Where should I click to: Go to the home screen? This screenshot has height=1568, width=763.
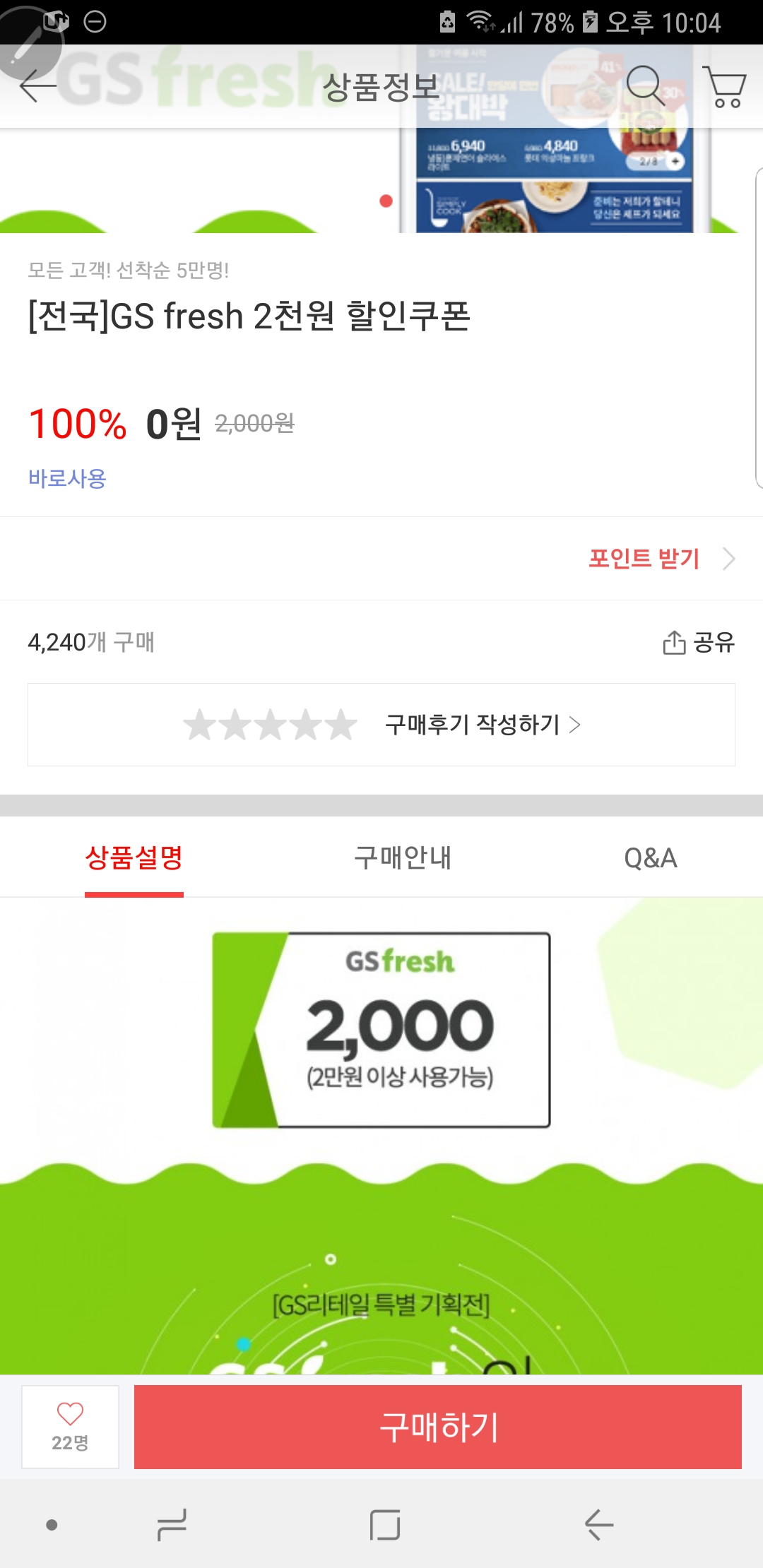coord(384,1524)
